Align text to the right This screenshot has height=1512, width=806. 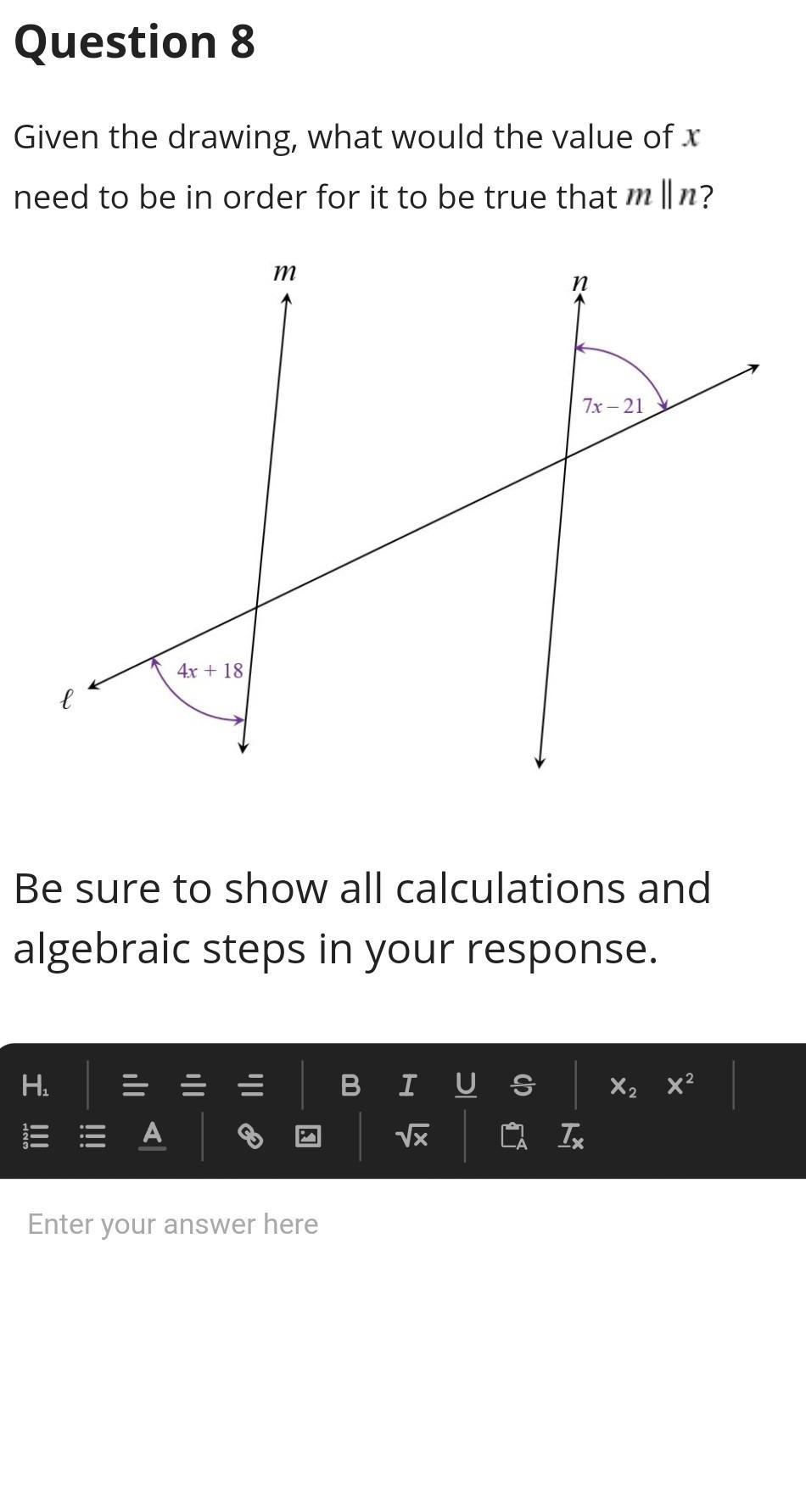coord(251,1085)
